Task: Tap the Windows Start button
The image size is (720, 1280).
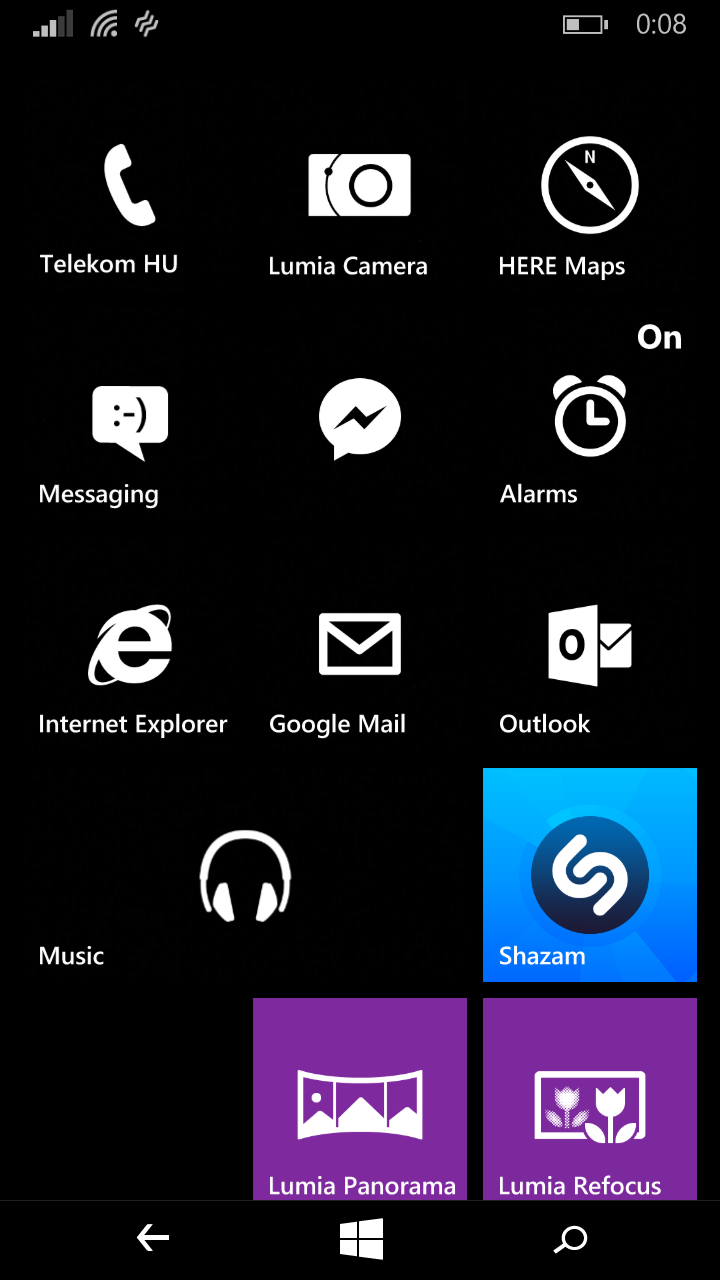Action: pyautogui.click(x=361, y=1240)
